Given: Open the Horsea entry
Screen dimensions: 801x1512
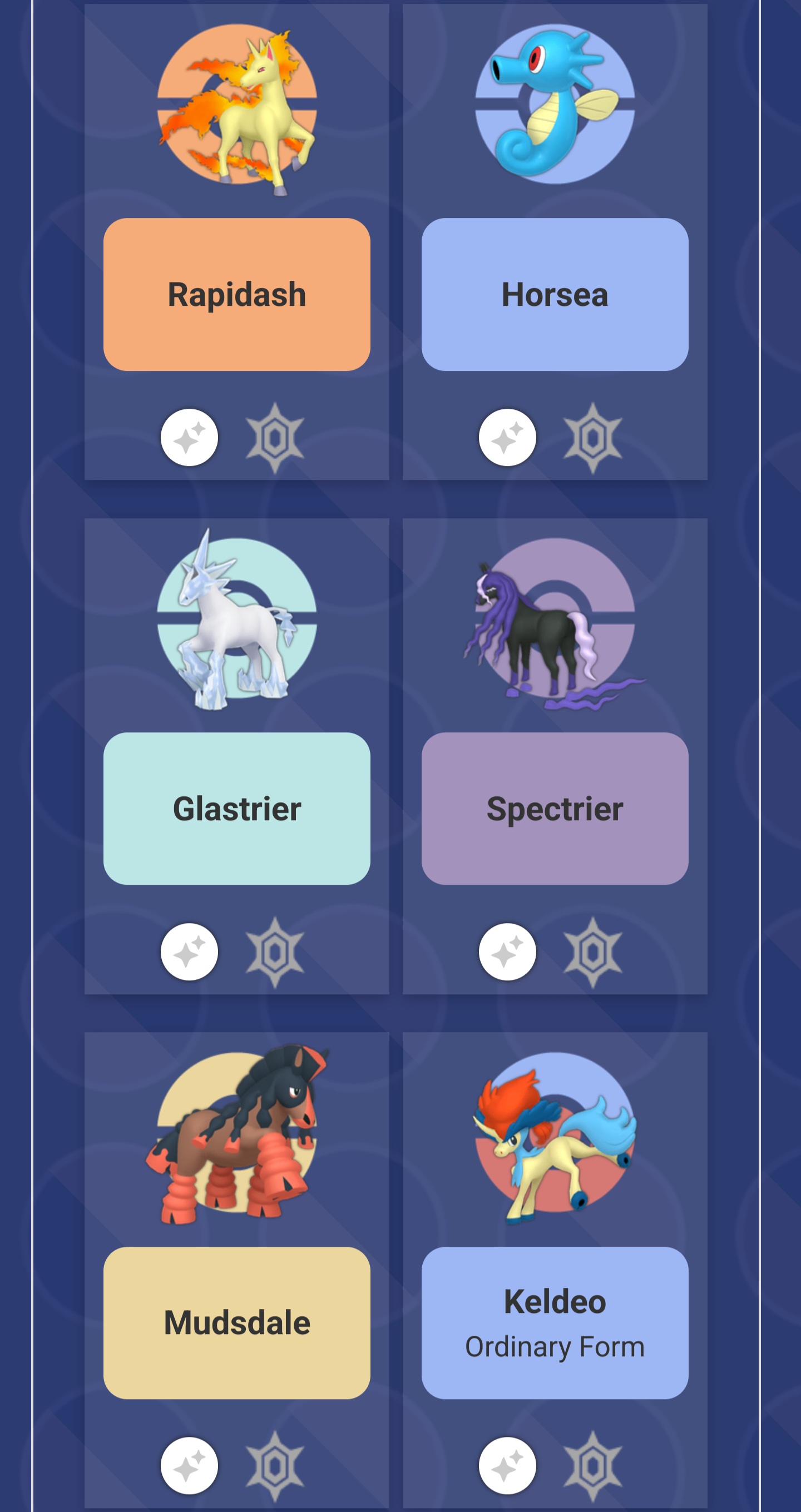Looking at the screenshot, I should pyautogui.click(x=555, y=294).
